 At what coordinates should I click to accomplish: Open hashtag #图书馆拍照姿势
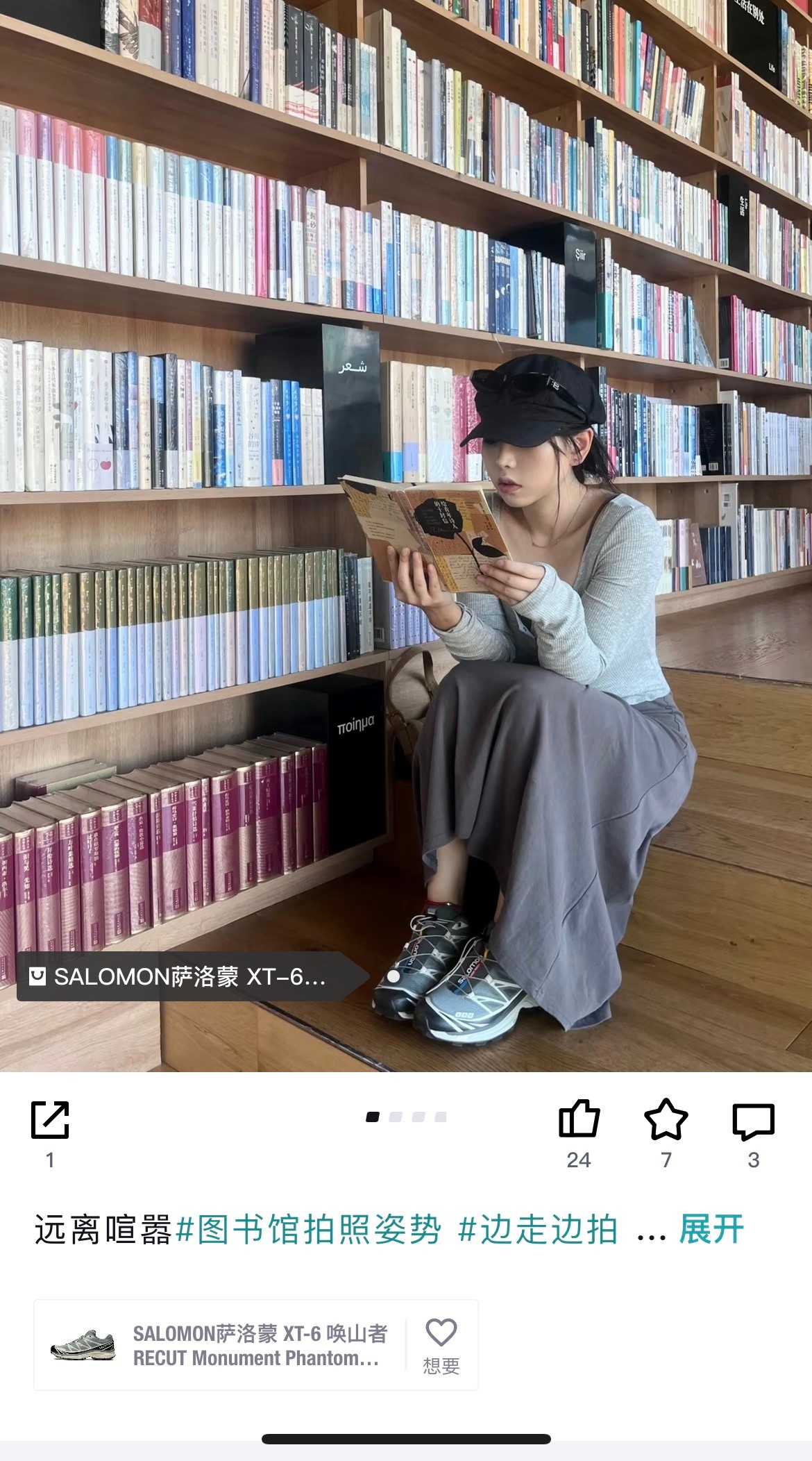308,1230
